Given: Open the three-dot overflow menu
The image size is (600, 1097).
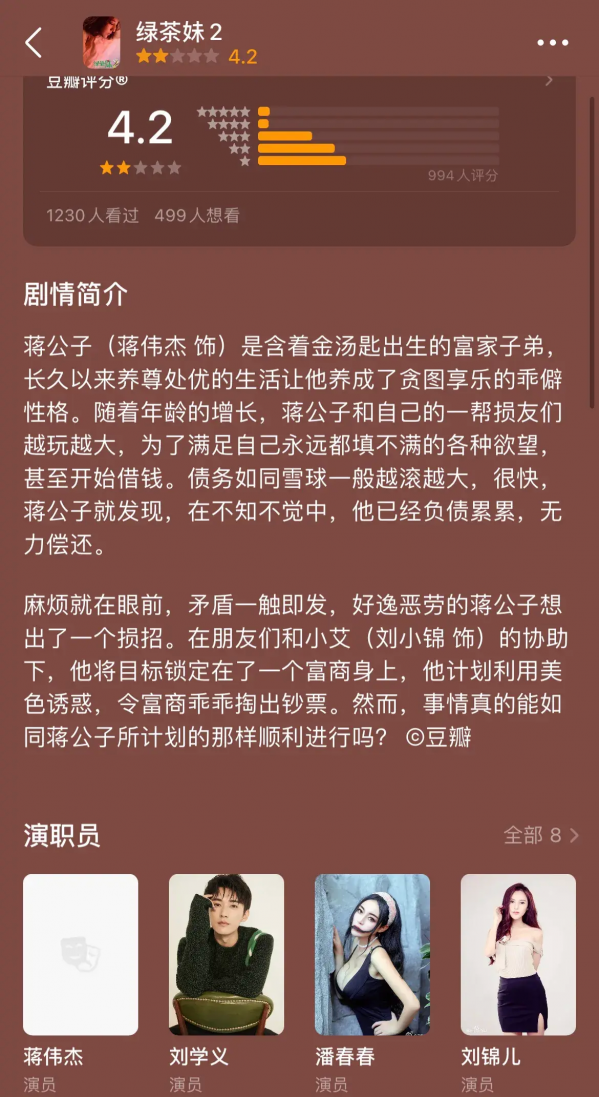Looking at the screenshot, I should point(552,43).
